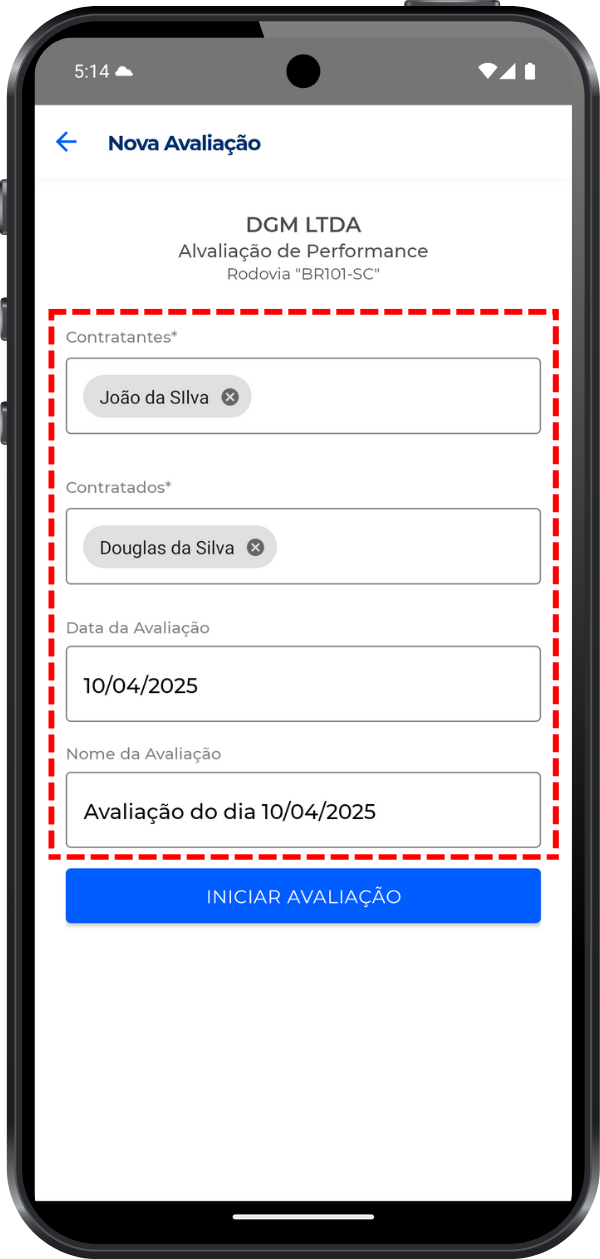Remove Douglas da Silva chip

(255, 547)
